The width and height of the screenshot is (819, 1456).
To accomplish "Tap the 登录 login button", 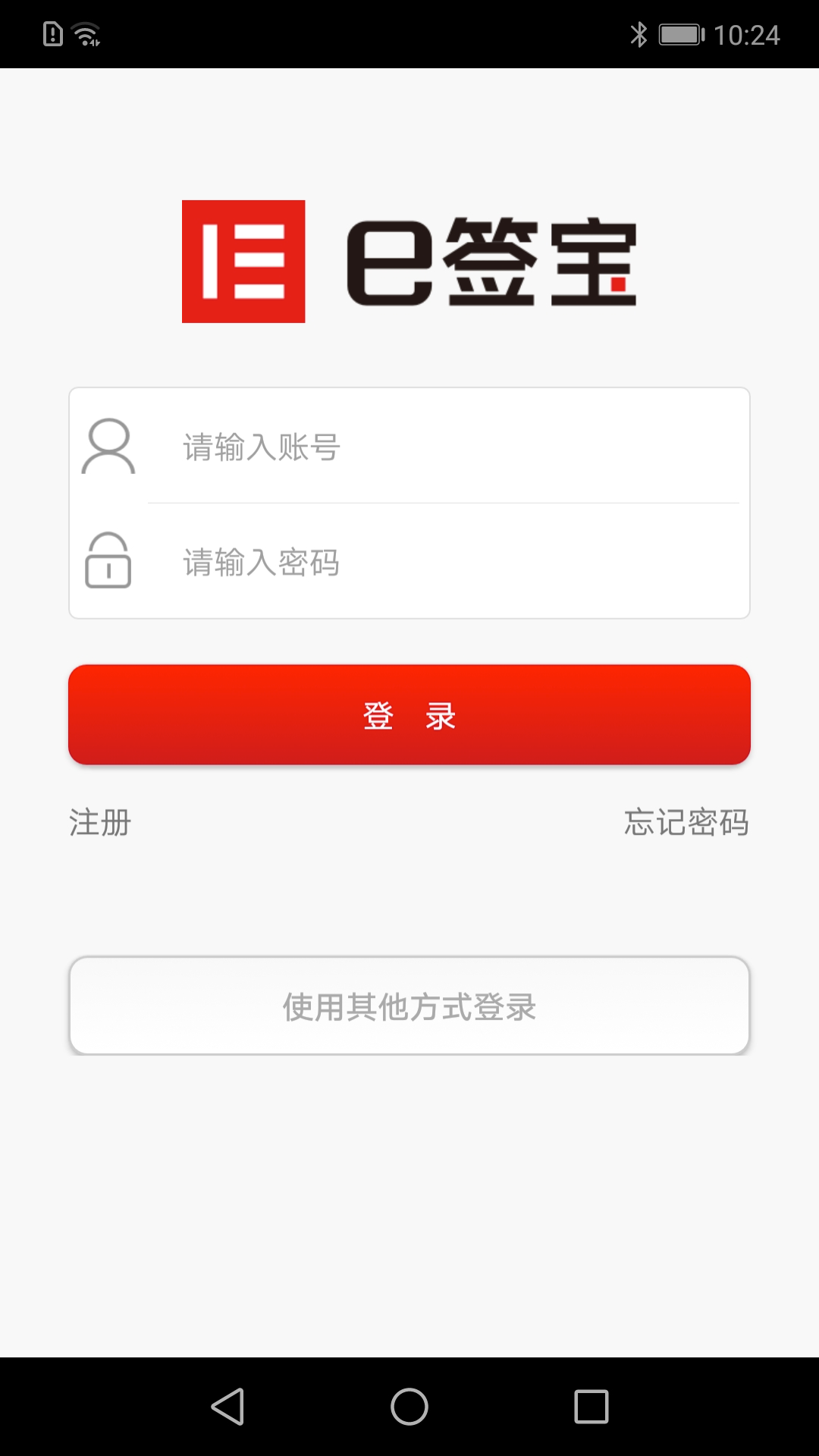I will pos(409,714).
